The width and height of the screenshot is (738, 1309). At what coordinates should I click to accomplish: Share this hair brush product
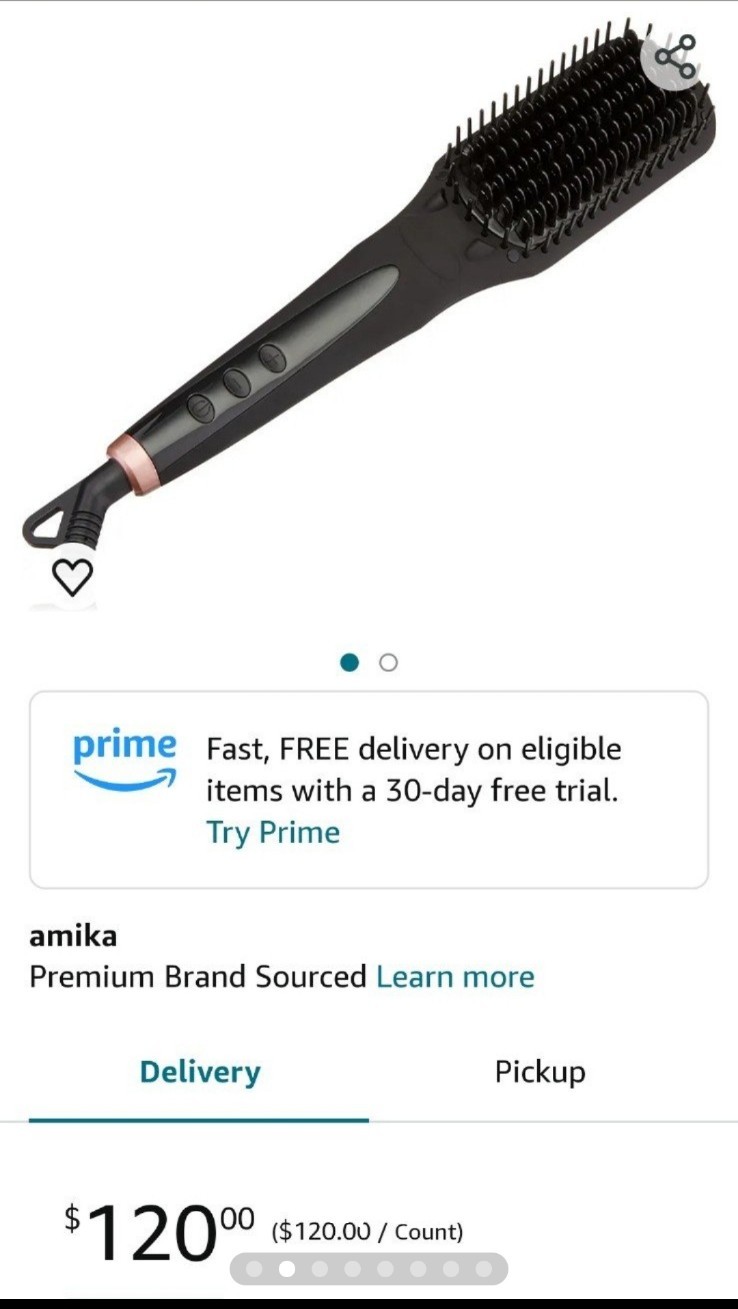pyautogui.click(x=675, y=58)
